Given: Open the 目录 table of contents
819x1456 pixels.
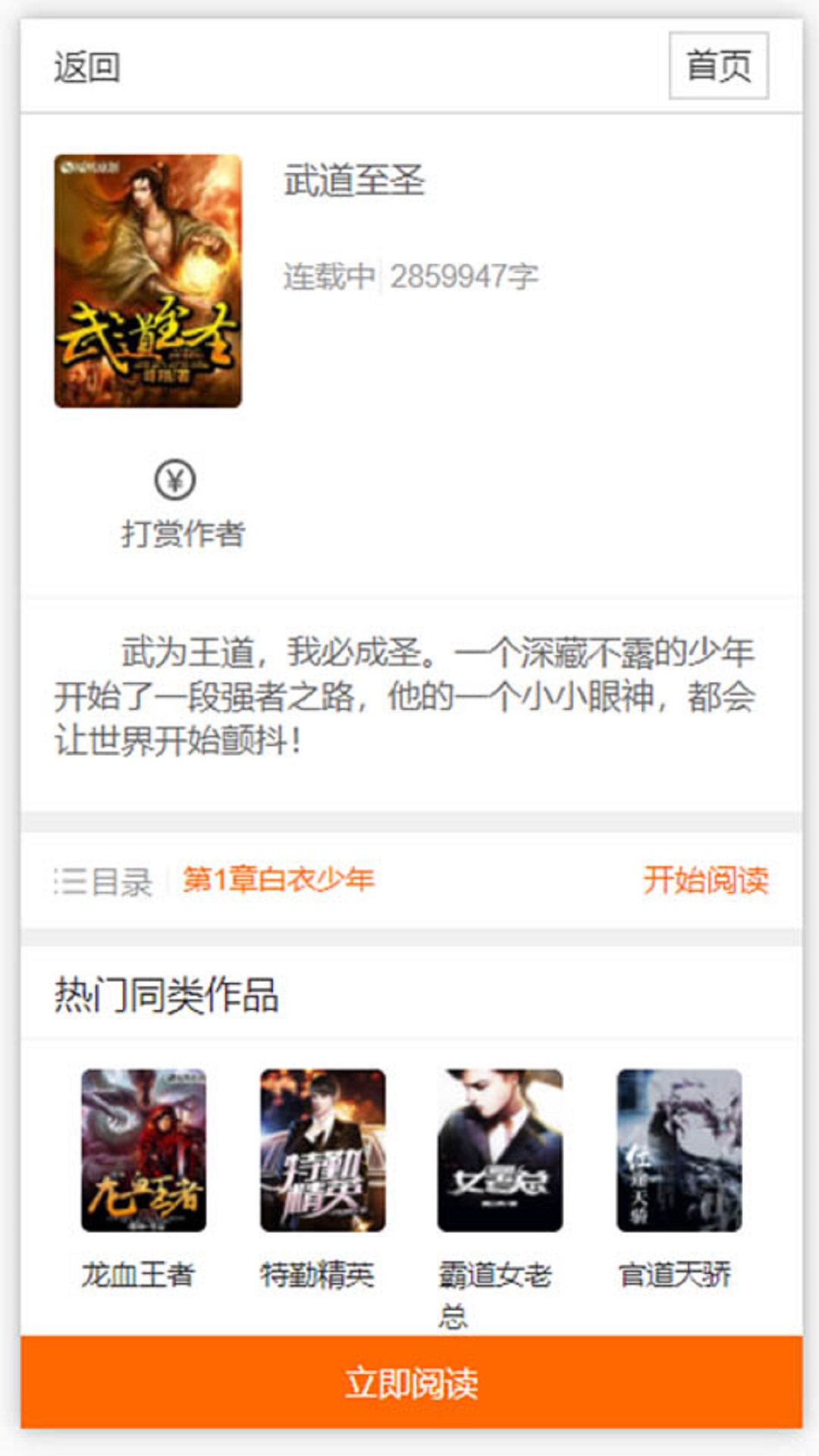Looking at the screenshot, I should [104, 881].
